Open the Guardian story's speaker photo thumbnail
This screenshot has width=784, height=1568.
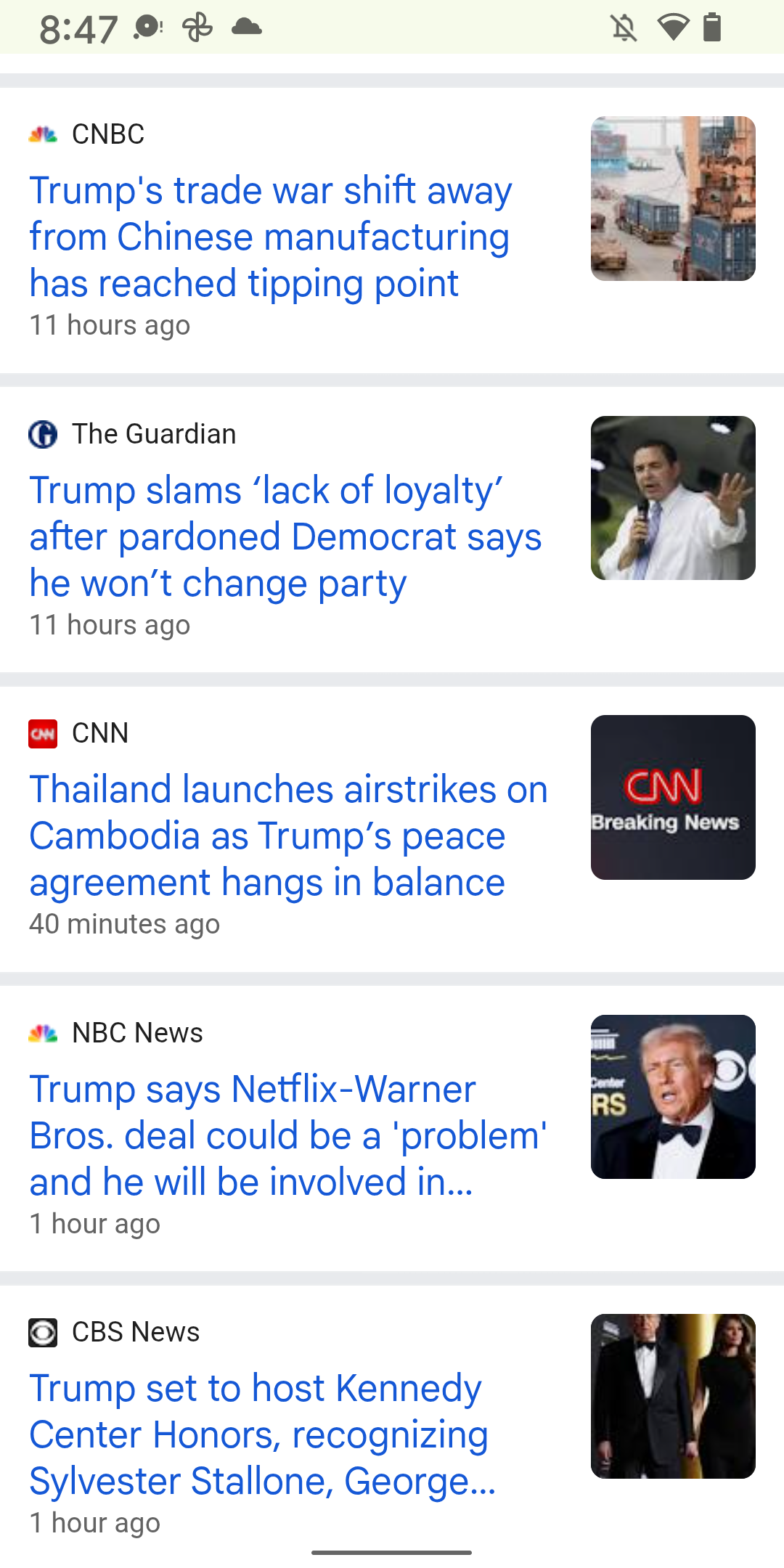673,498
